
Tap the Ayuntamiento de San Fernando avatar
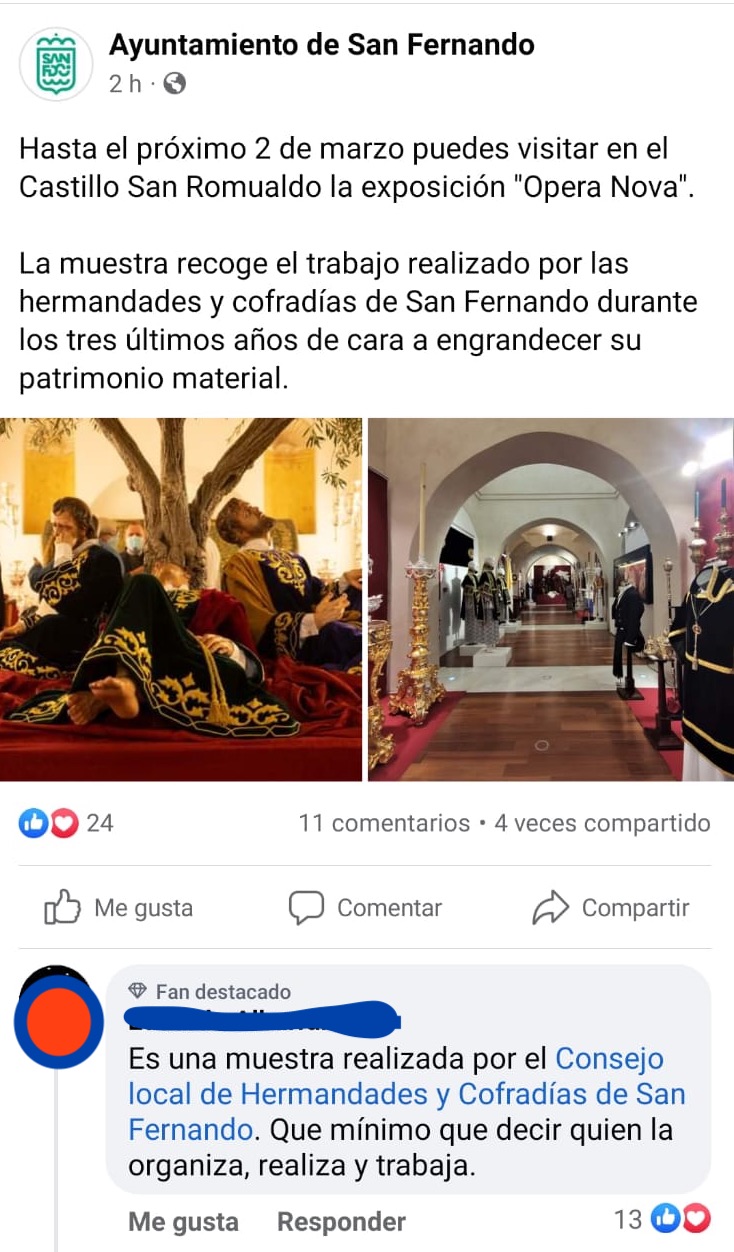(x=56, y=64)
